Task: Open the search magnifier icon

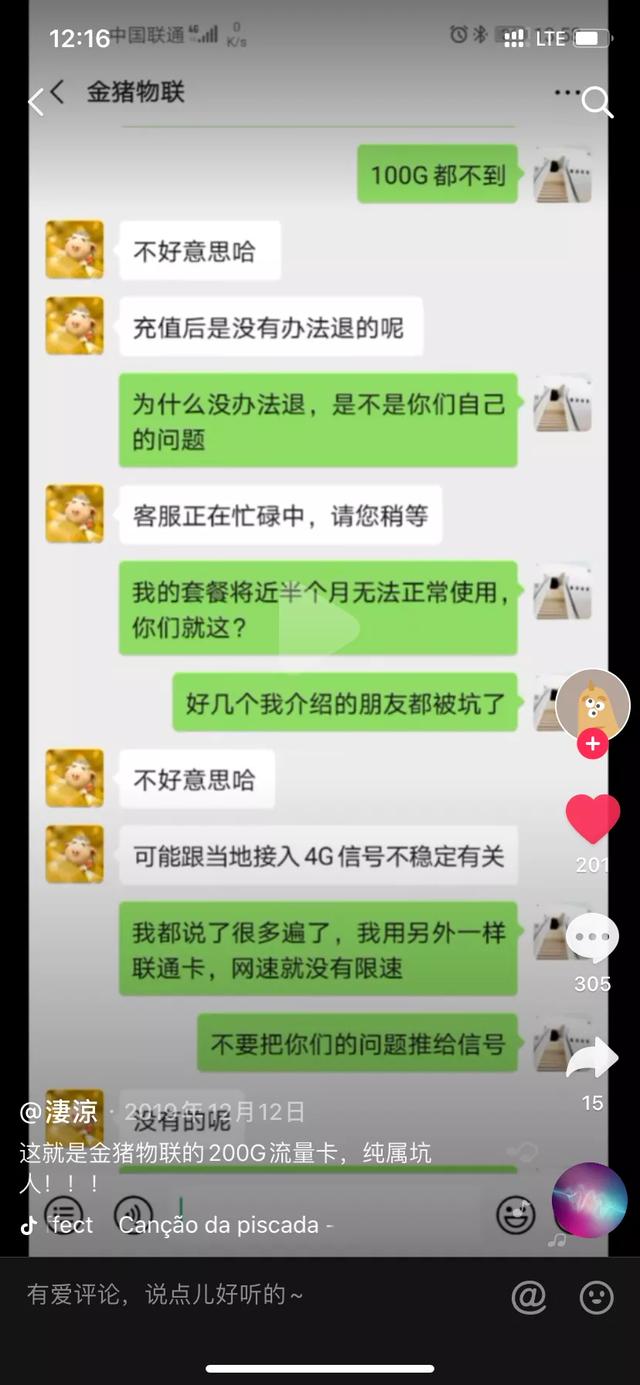Action: click(x=597, y=101)
